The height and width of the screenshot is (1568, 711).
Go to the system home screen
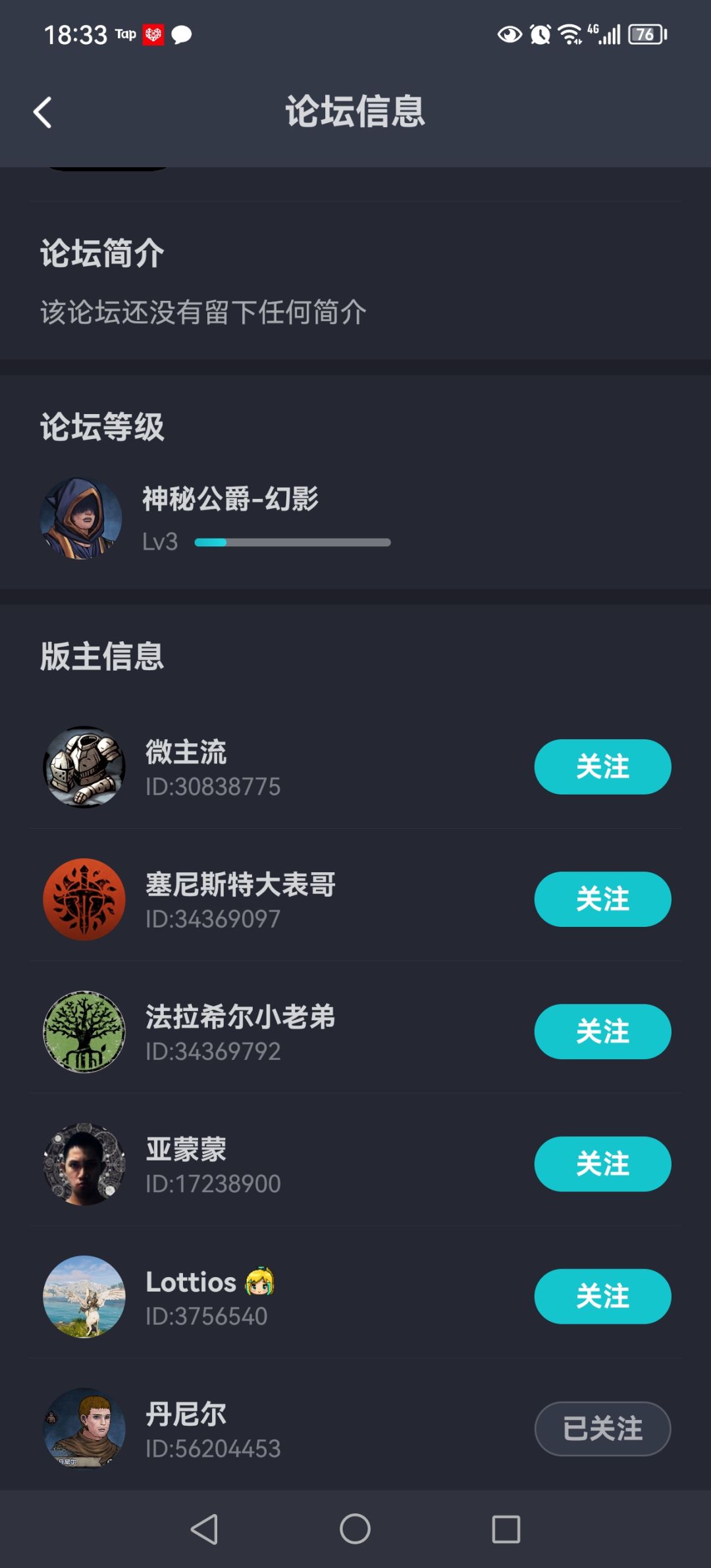[355, 1529]
